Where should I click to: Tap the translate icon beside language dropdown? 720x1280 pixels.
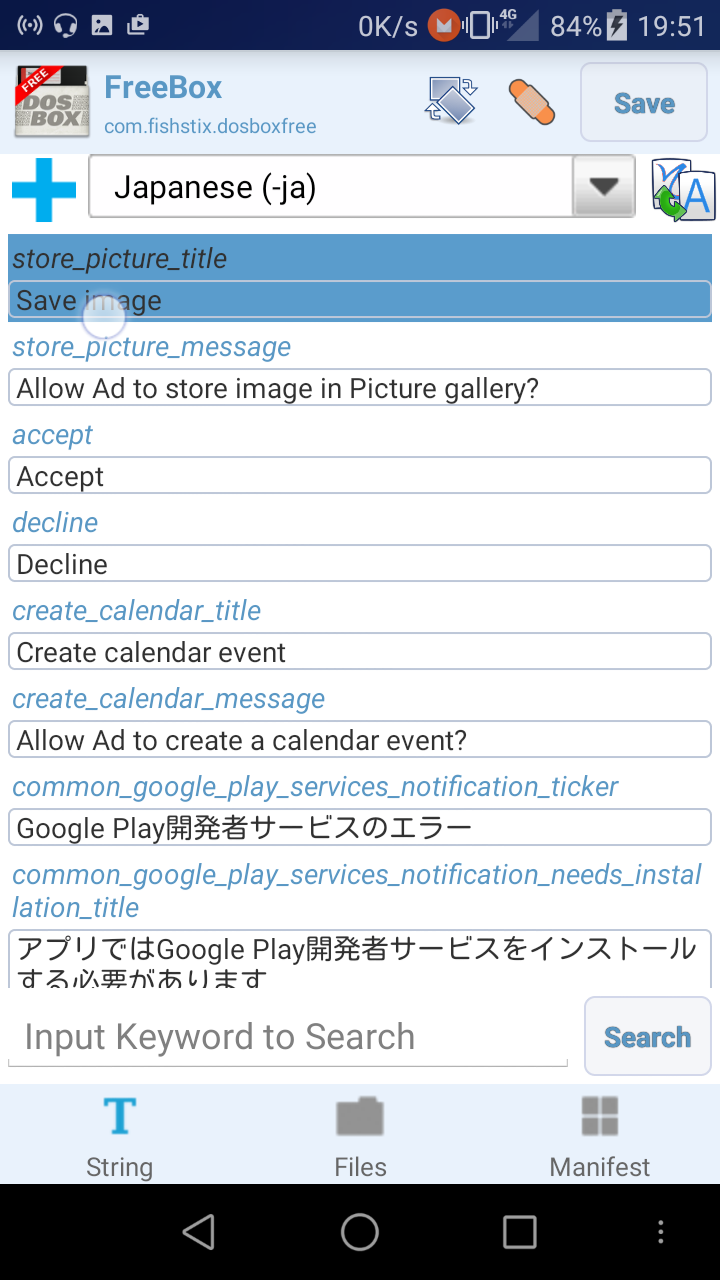click(x=684, y=188)
